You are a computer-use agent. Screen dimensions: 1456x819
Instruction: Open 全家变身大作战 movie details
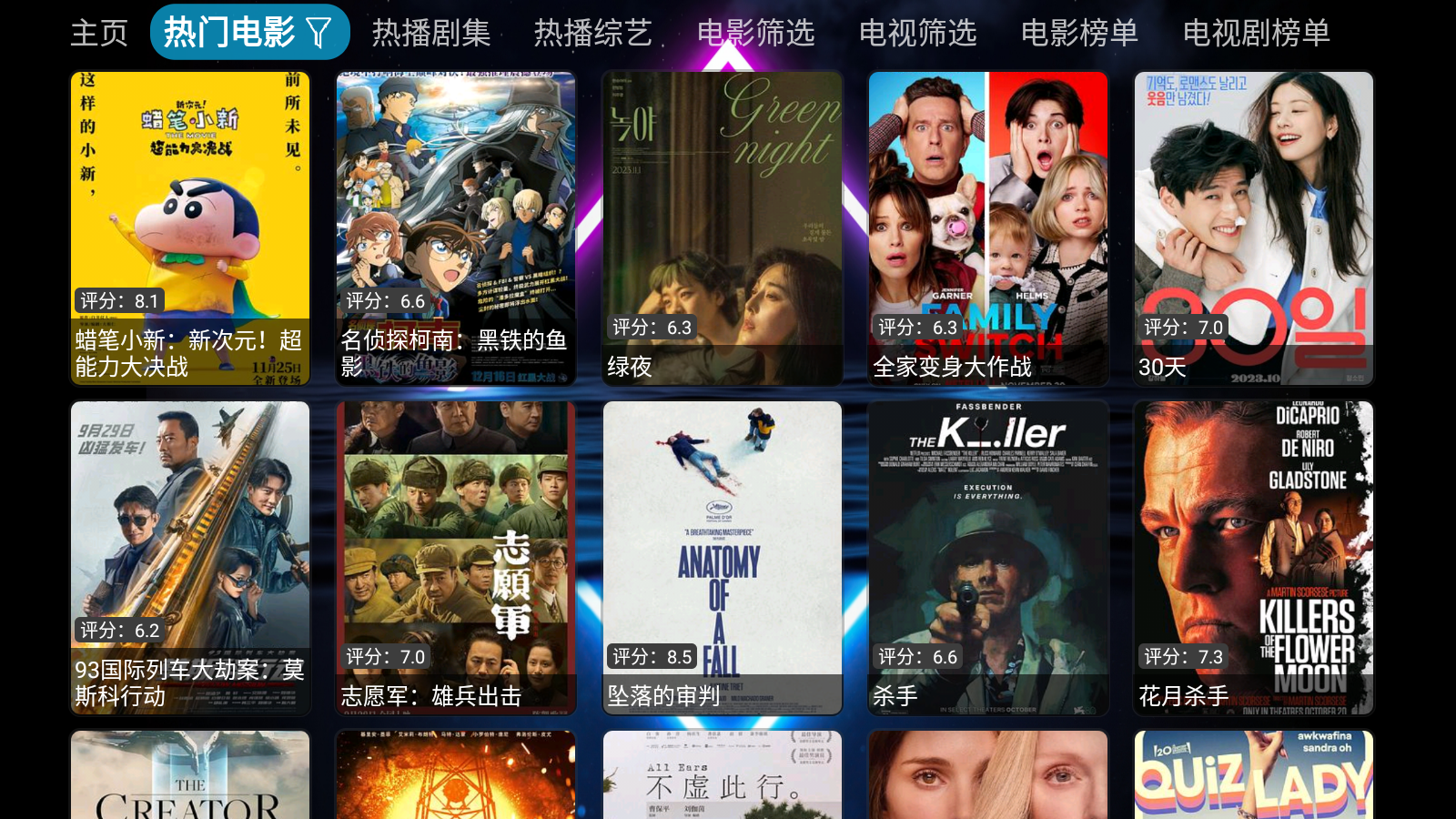click(988, 227)
